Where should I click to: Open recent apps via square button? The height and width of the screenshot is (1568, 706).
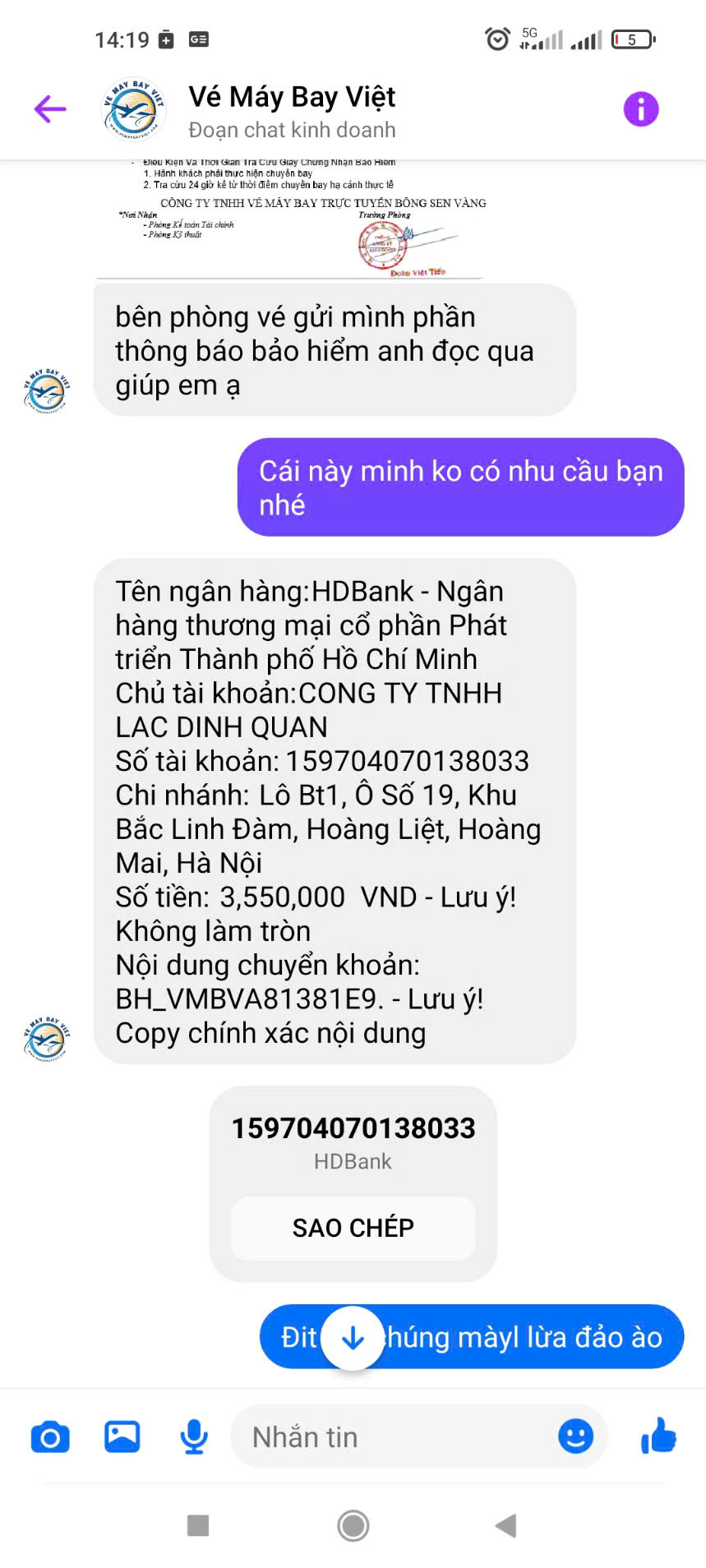[x=198, y=1526]
